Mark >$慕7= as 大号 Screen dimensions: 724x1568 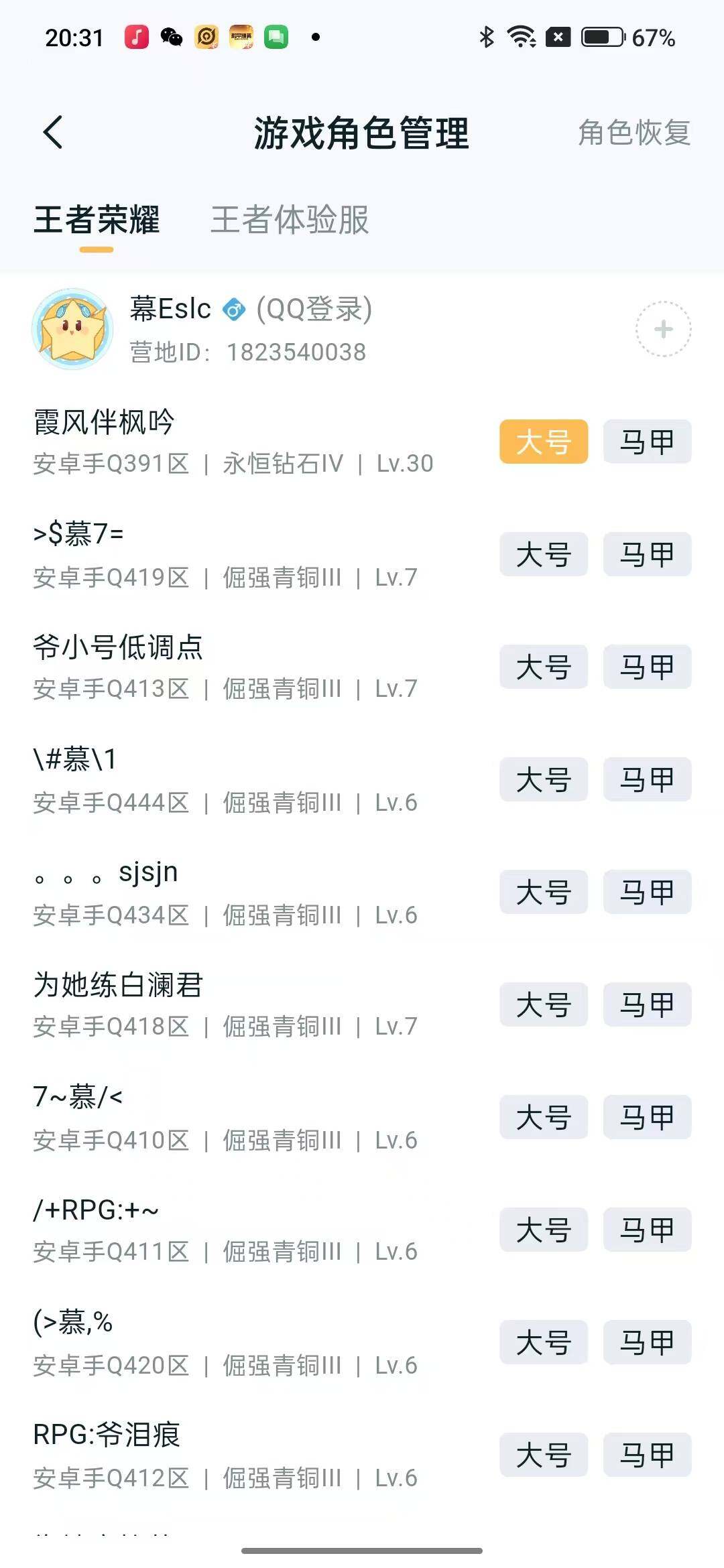click(x=543, y=554)
